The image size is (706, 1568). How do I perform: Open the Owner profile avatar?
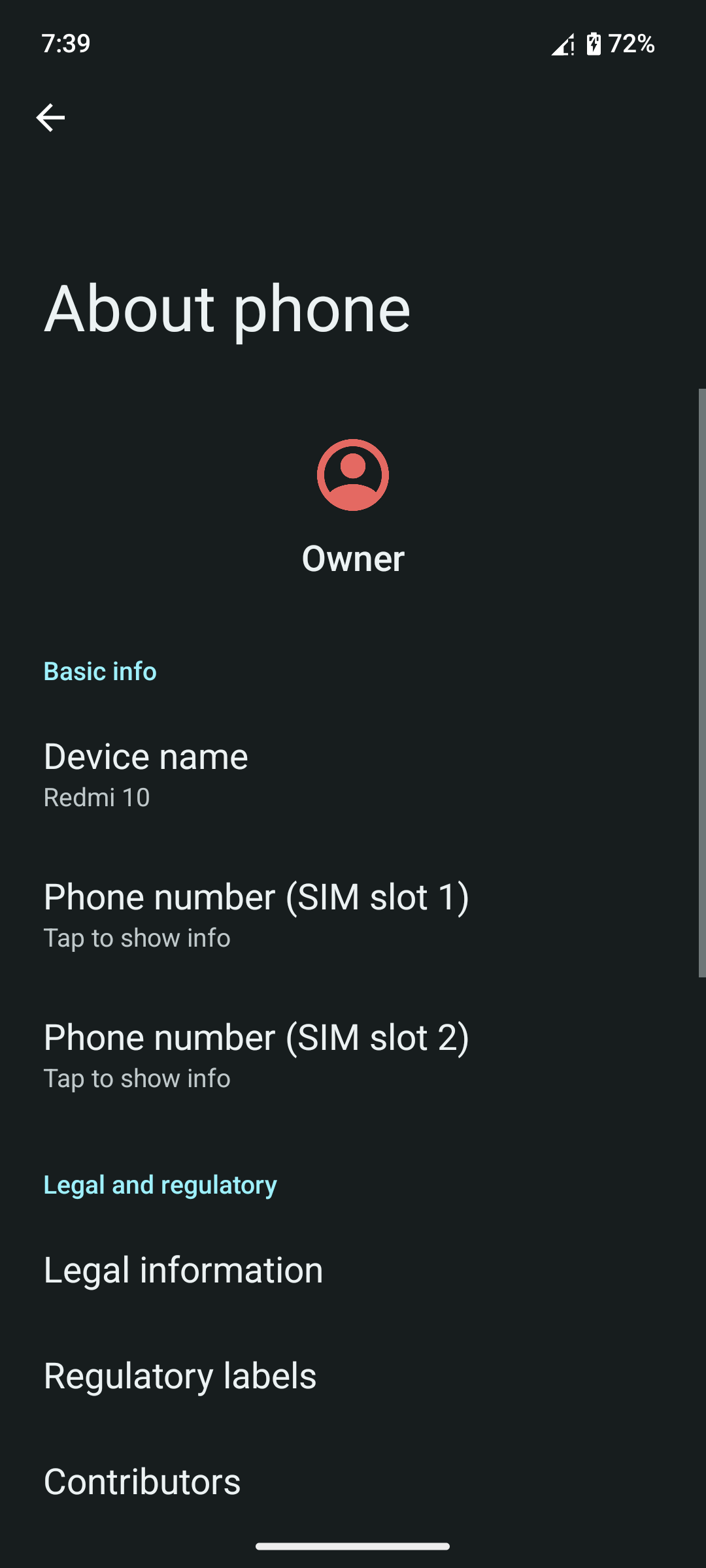click(x=353, y=475)
